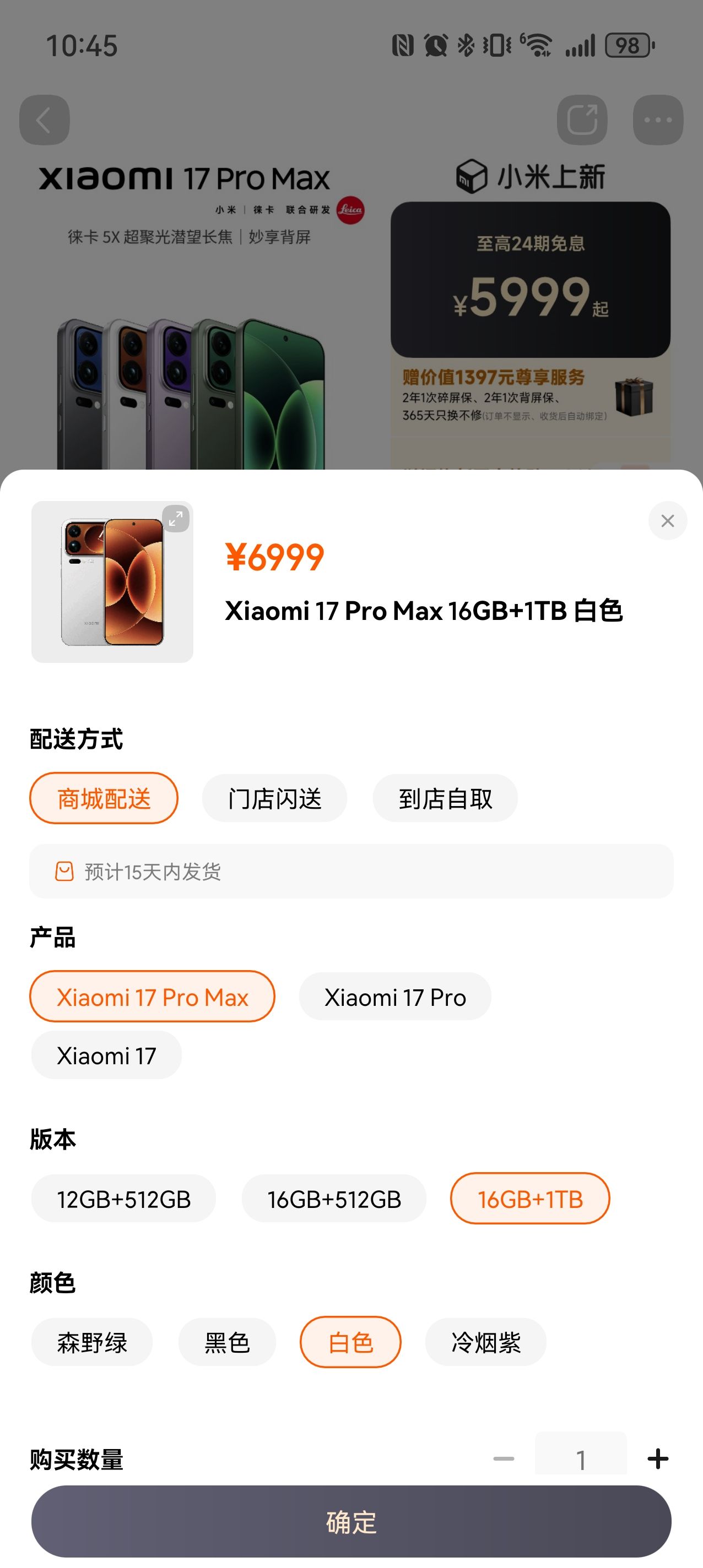
Task: Switch color to 冷烟紫
Action: click(x=485, y=1342)
